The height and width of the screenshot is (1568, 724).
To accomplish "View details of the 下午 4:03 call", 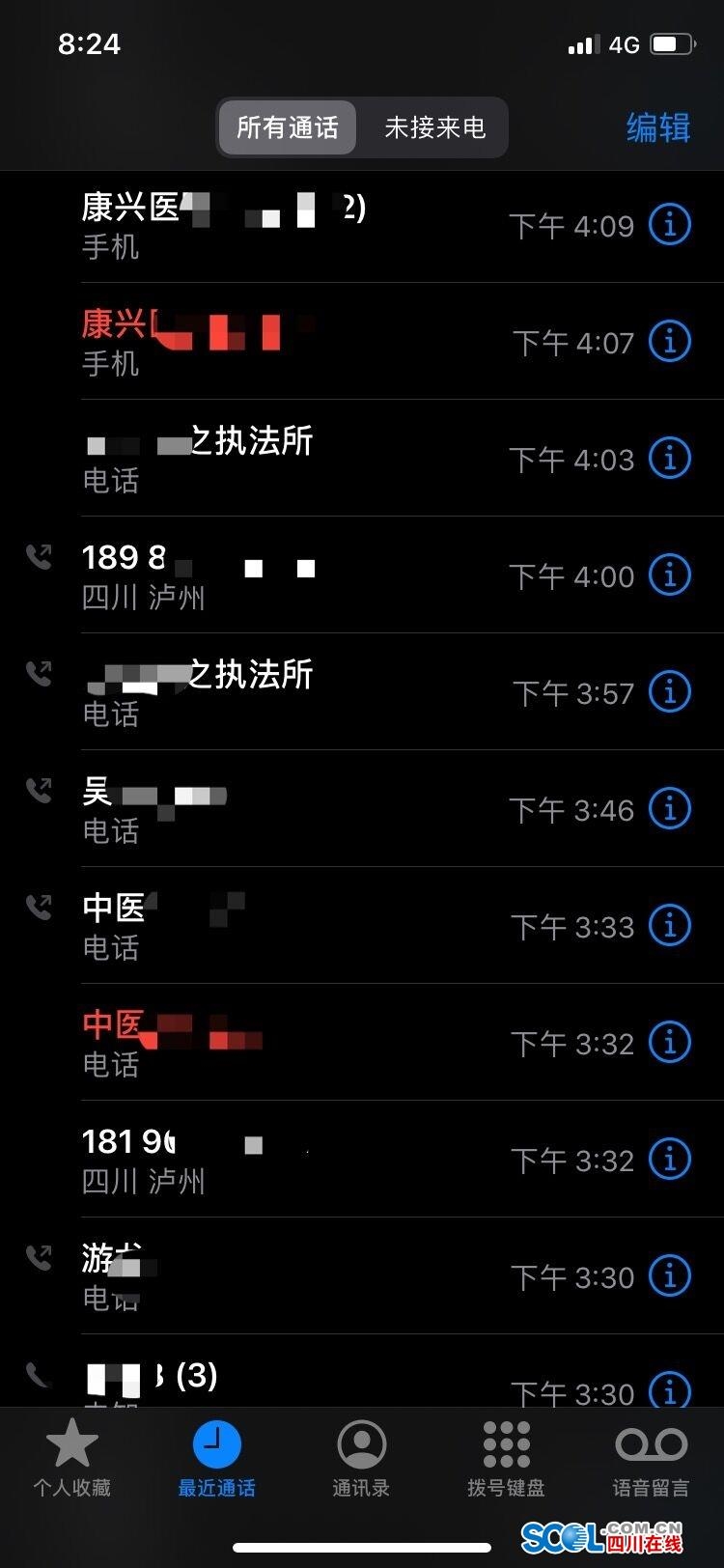I will (669, 459).
